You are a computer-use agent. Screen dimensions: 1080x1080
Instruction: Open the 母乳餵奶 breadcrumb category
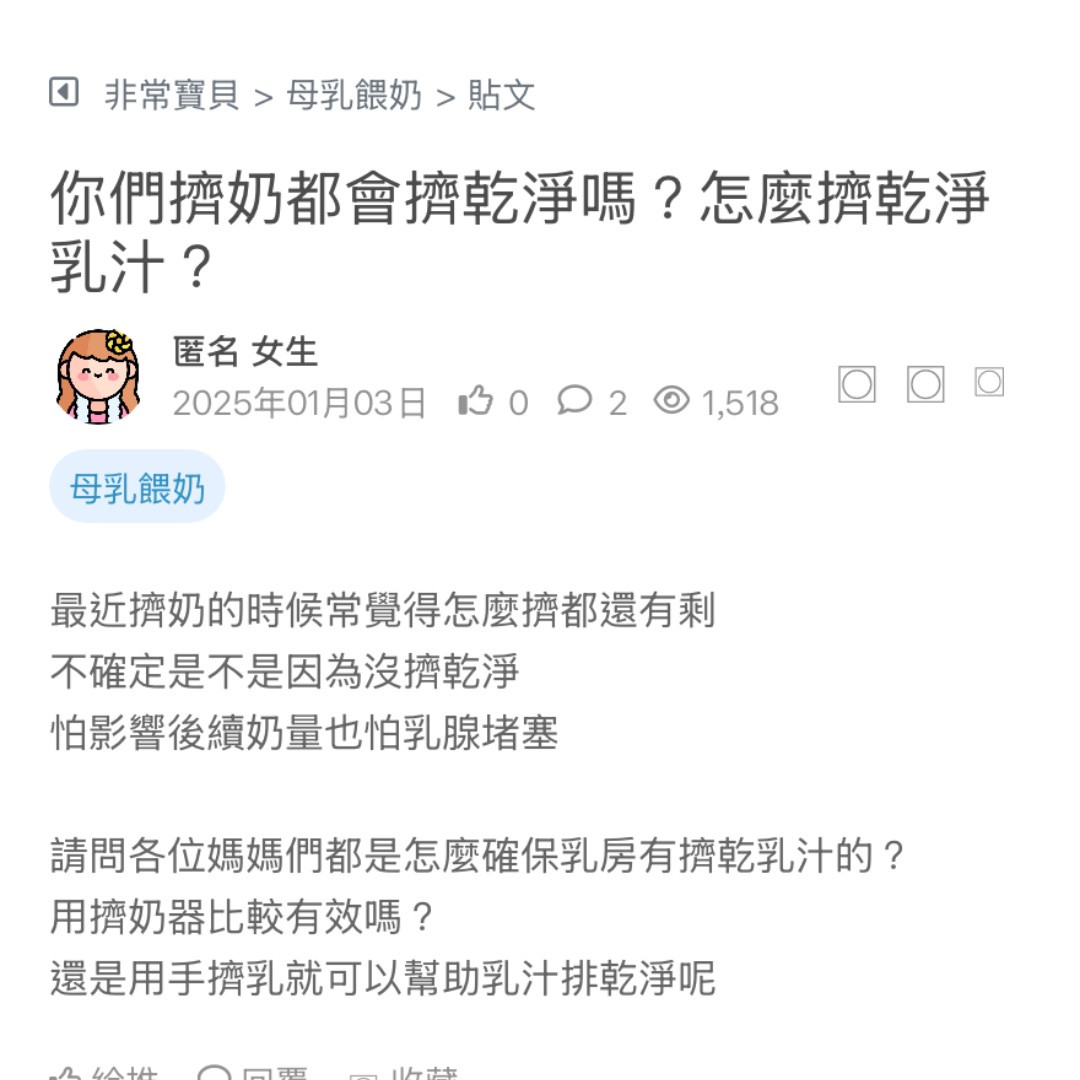pos(354,96)
